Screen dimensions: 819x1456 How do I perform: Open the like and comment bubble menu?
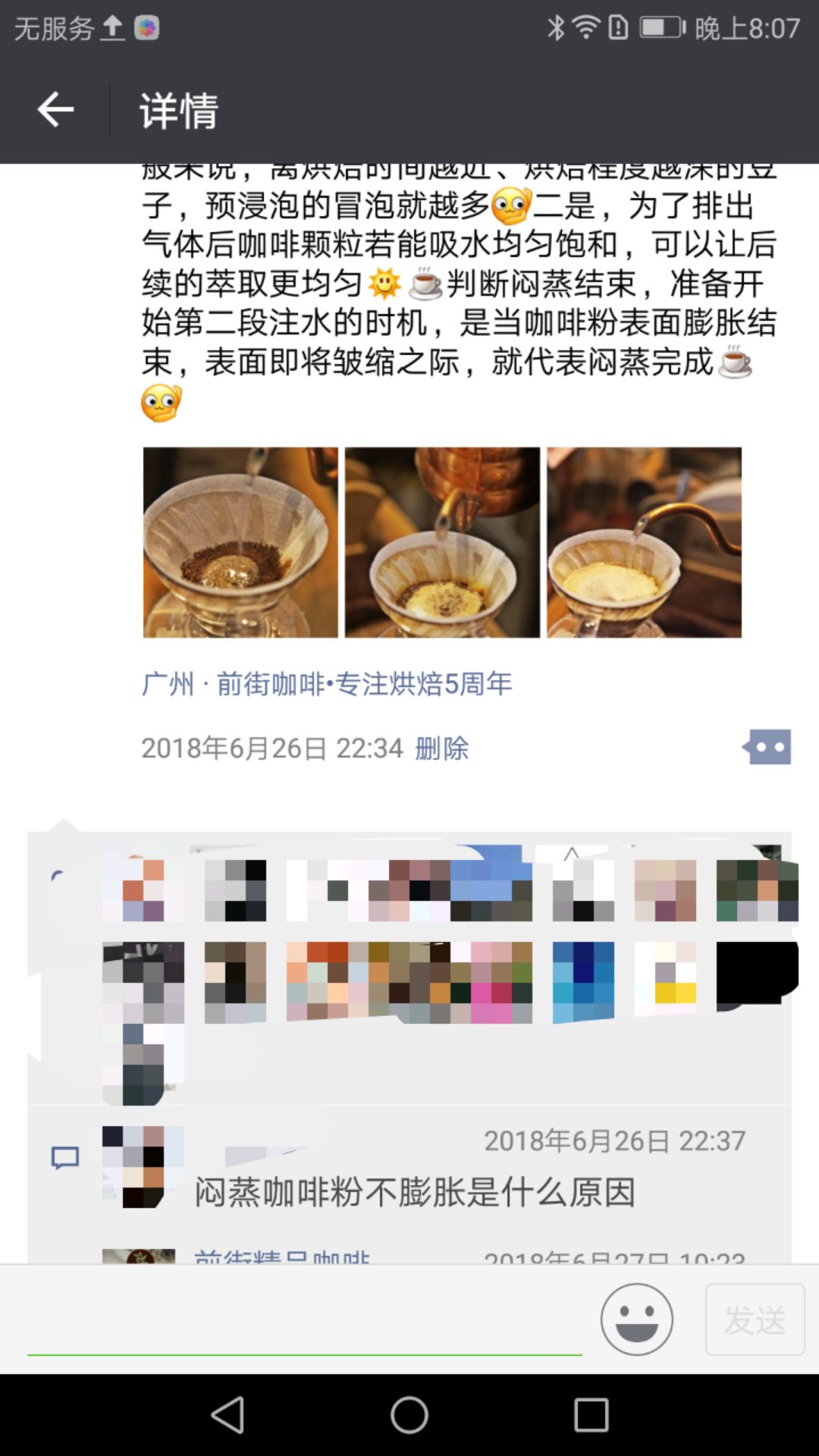[767, 748]
